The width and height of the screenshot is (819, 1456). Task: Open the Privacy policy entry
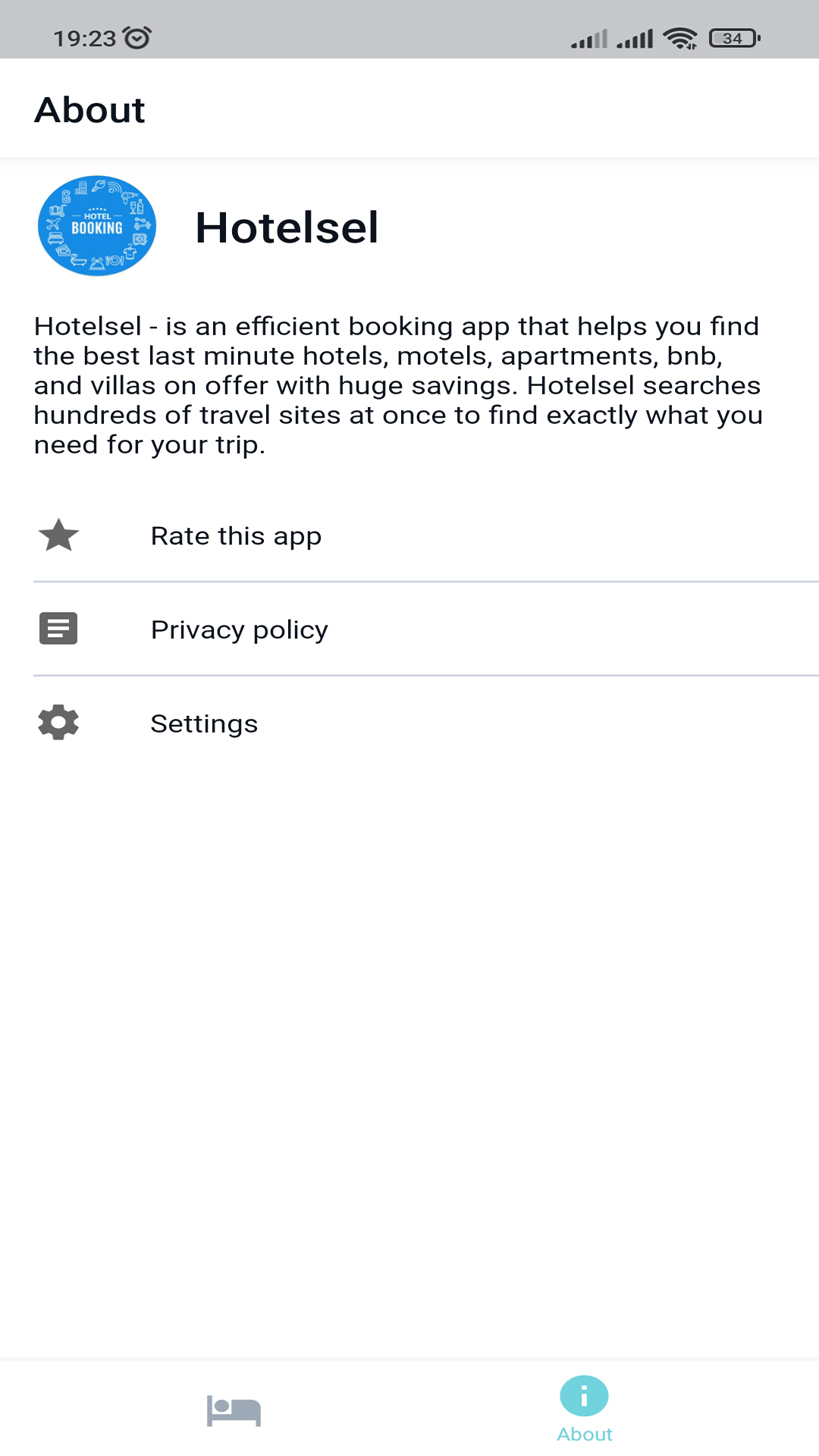(x=239, y=629)
